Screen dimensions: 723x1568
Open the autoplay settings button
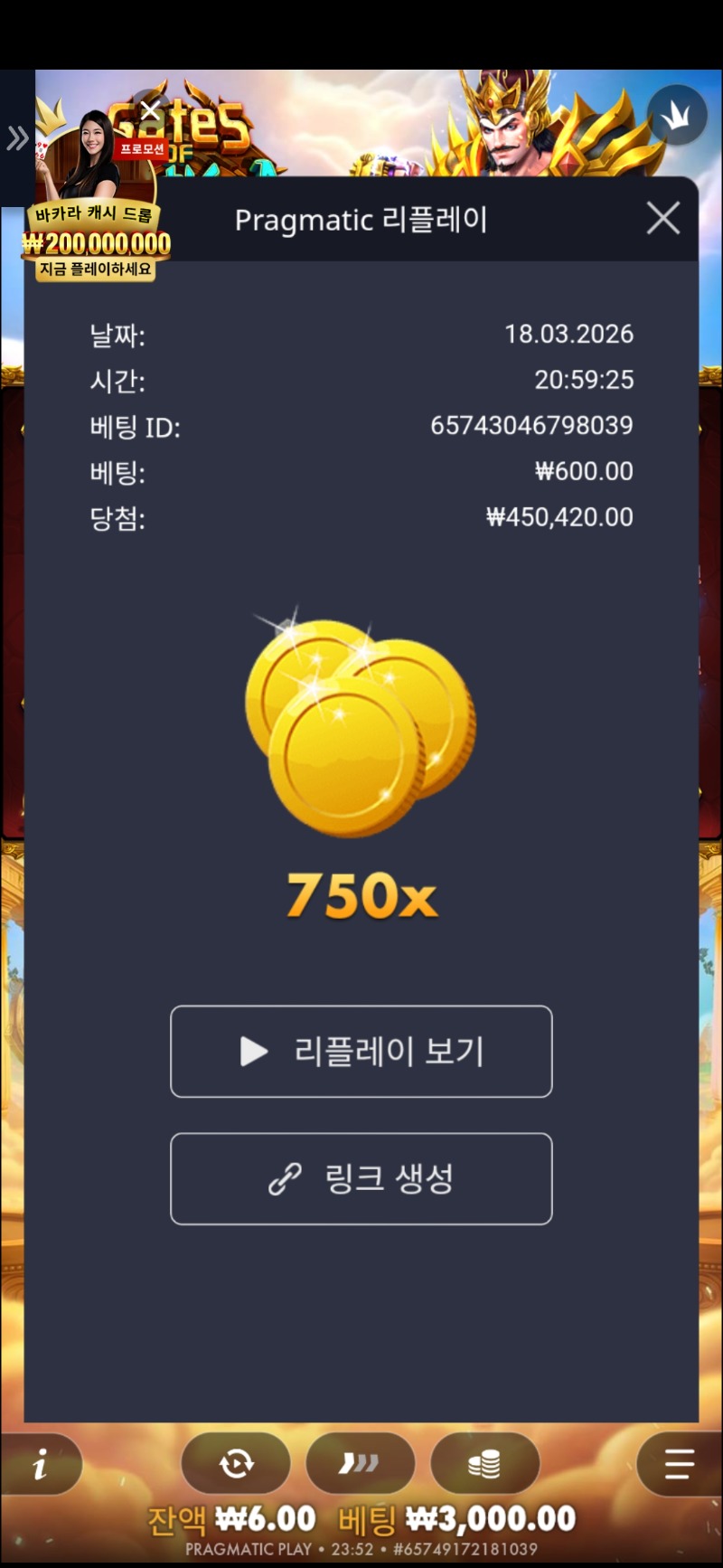click(236, 1463)
